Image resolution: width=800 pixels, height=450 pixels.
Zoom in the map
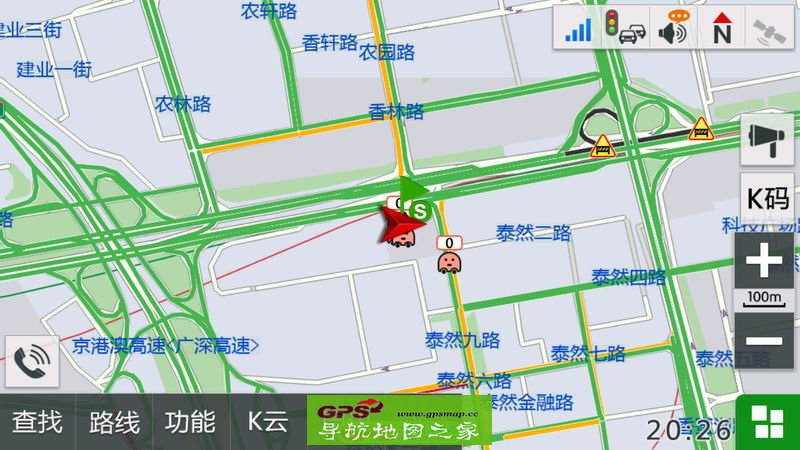pyautogui.click(x=765, y=261)
